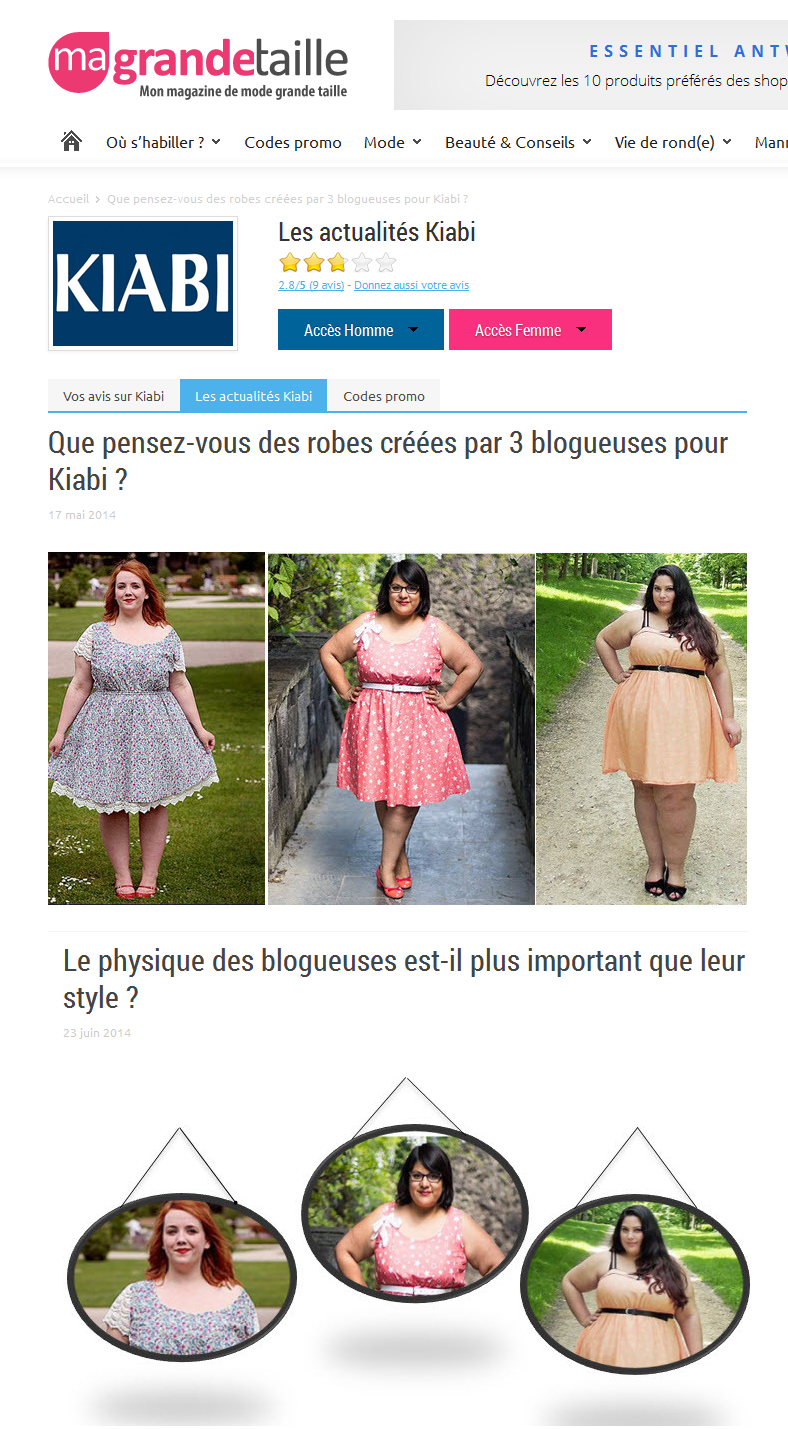Open the Essentiel Antwerp banner ad
Viewport: 788px width, 1429px height.
click(x=591, y=65)
